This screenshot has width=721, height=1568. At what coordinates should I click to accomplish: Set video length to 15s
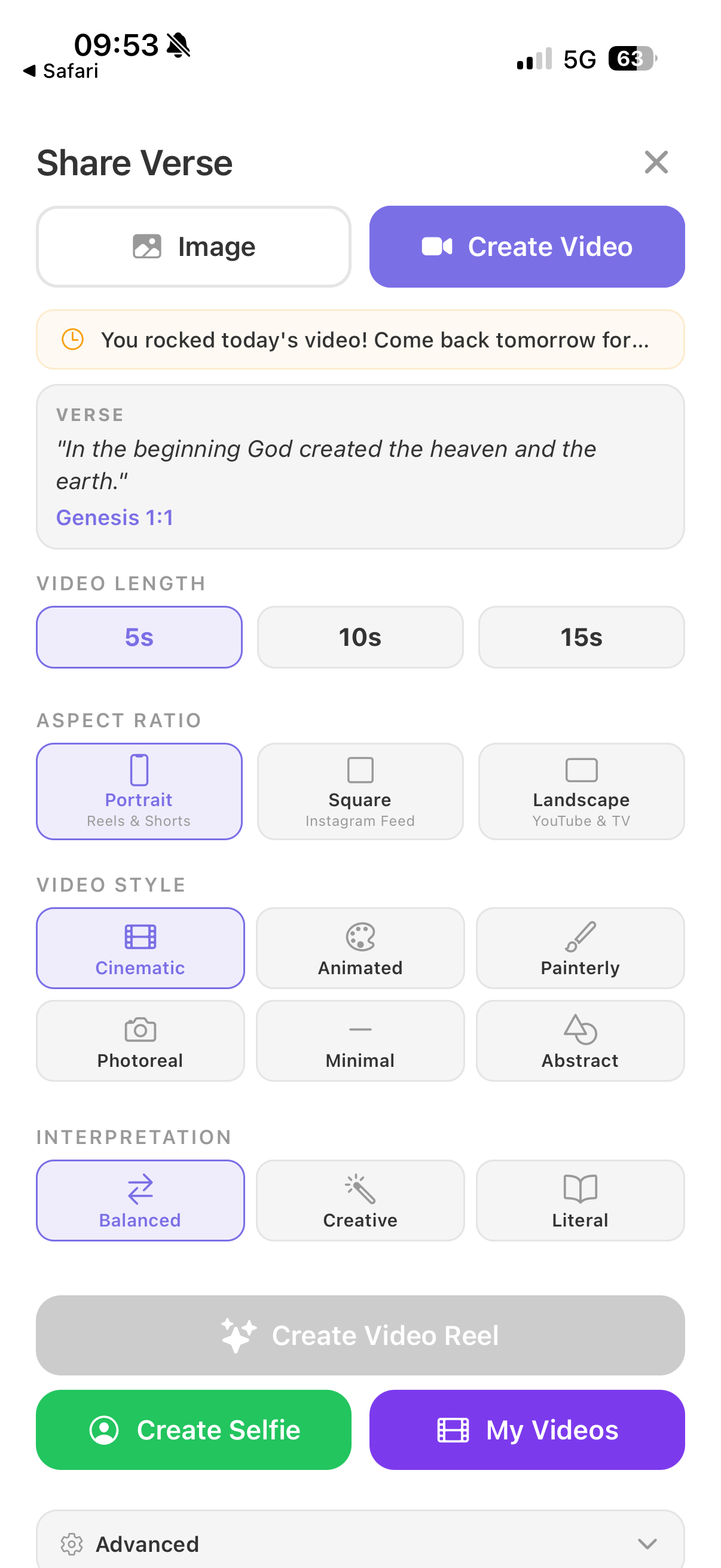pyautogui.click(x=581, y=637)
